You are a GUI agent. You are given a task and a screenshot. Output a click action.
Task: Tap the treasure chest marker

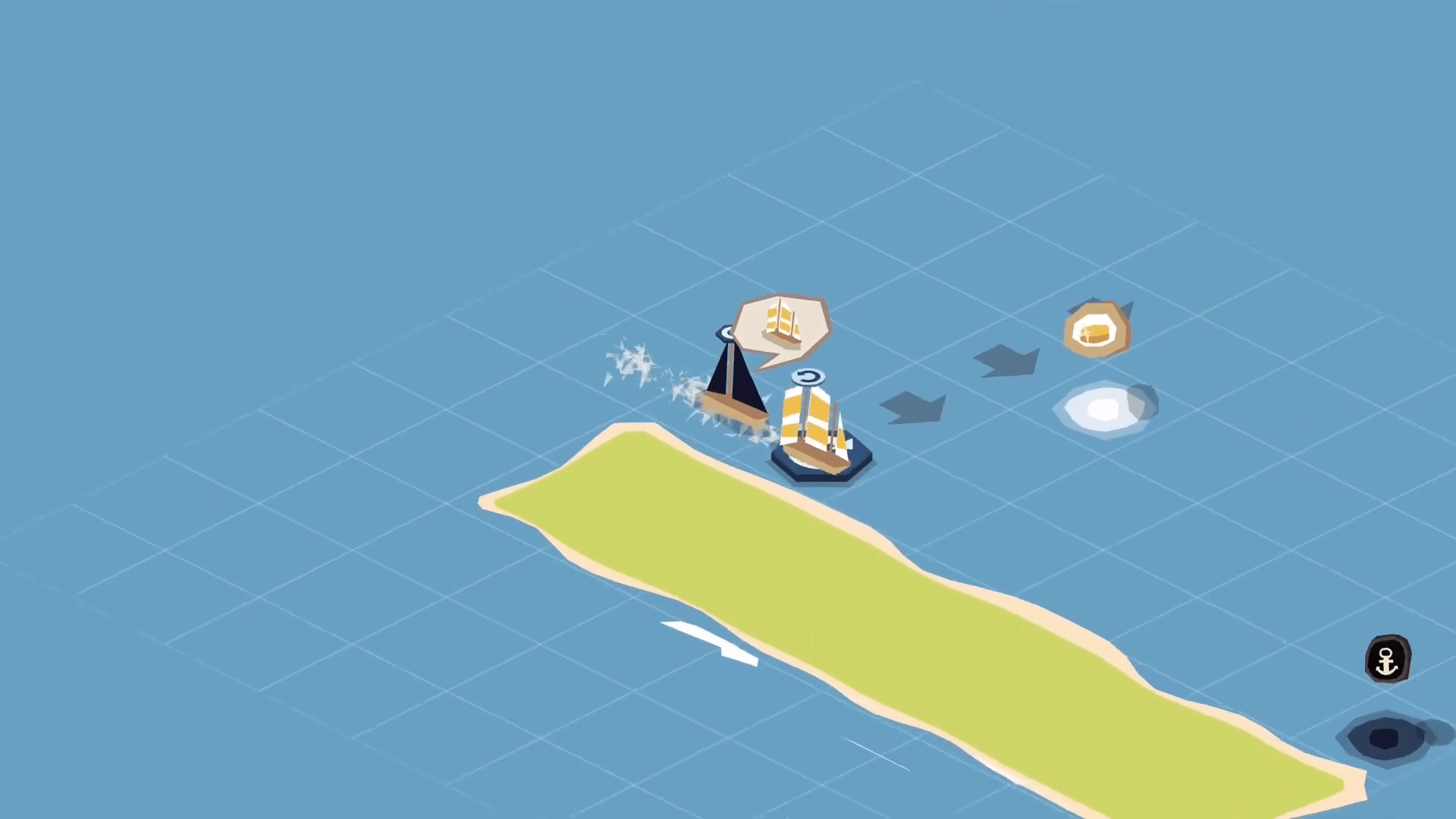(x=1097, y=331)
